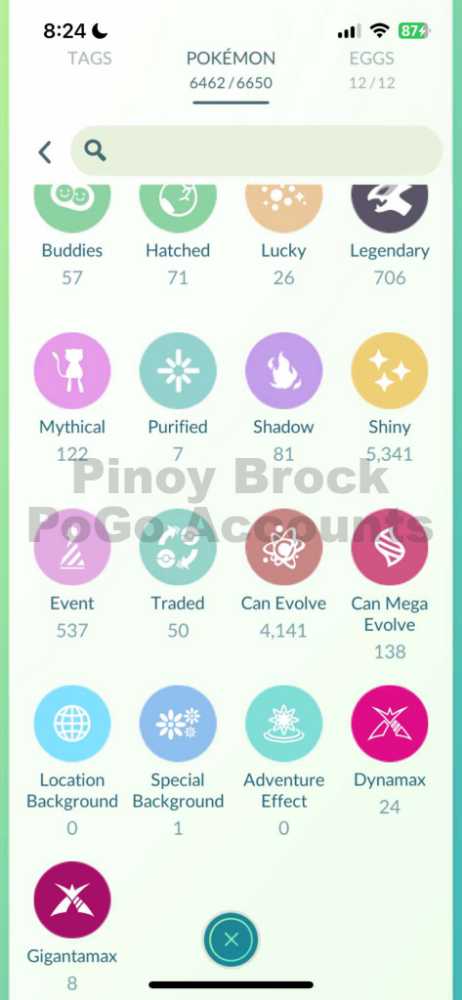
Task: Select the Can Mega Evolve filter
Action: pos(390,547)
